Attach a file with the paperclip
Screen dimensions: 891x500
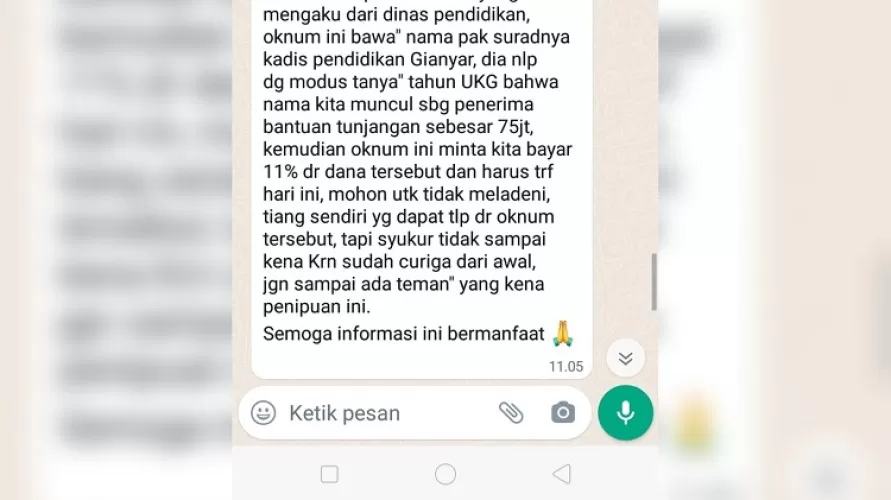pyautogui.click(x=511, y=413)
